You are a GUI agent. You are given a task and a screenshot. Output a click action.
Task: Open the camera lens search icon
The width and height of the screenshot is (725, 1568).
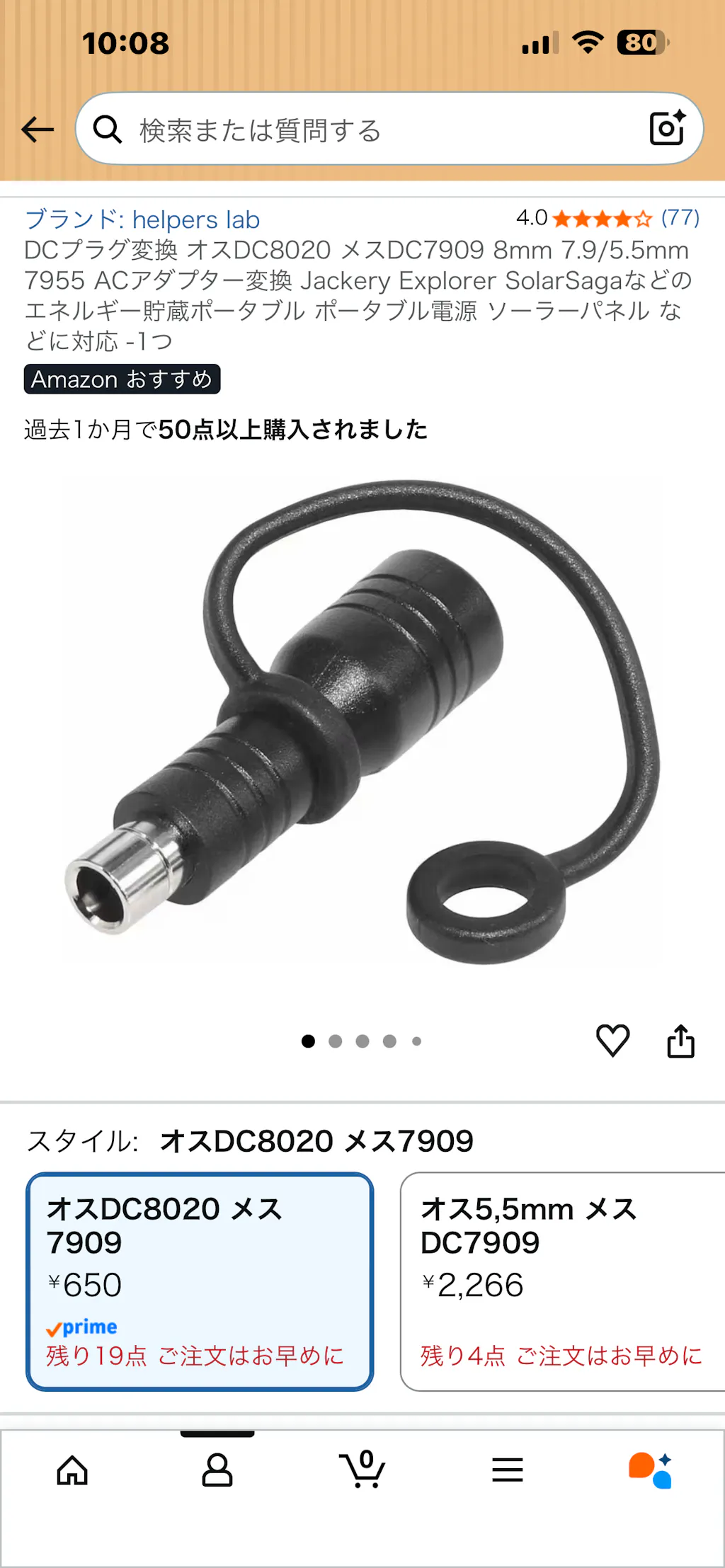click(667, 128)
